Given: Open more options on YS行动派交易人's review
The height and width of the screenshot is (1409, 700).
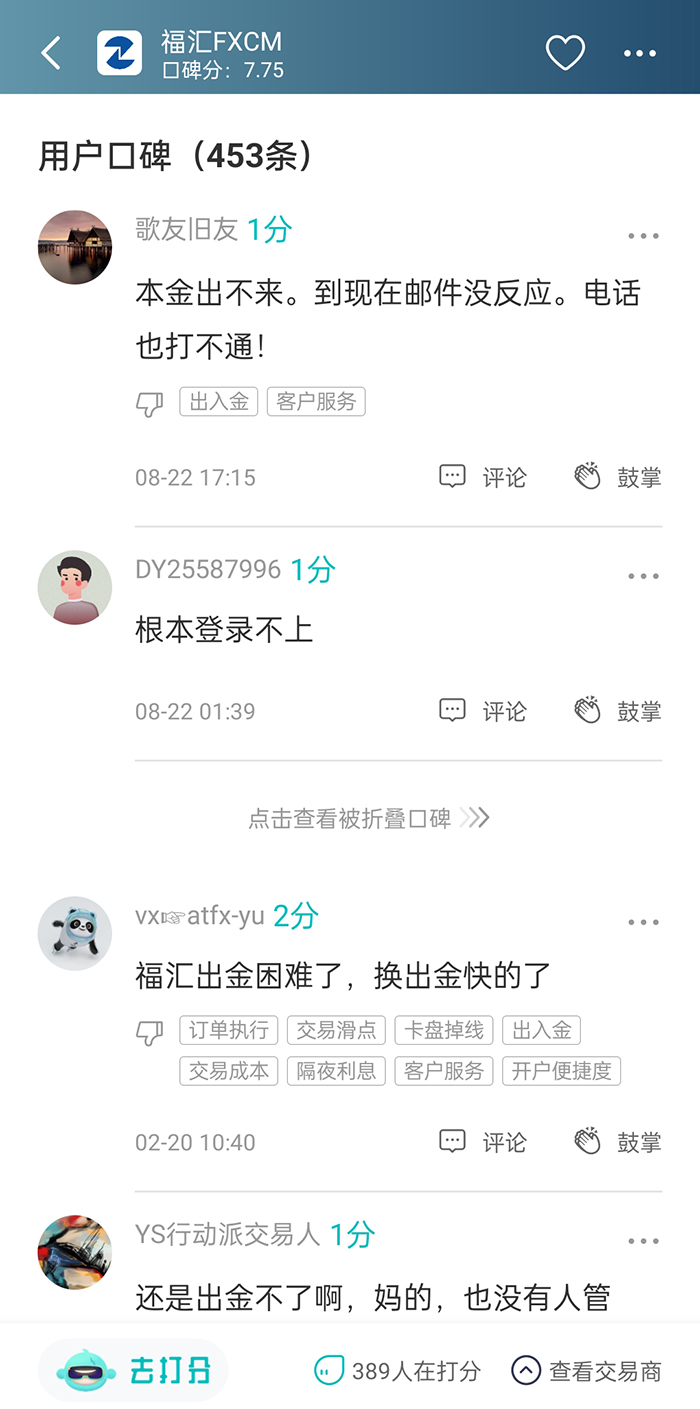Looking at the screenshot, I should coord(643,1241).
